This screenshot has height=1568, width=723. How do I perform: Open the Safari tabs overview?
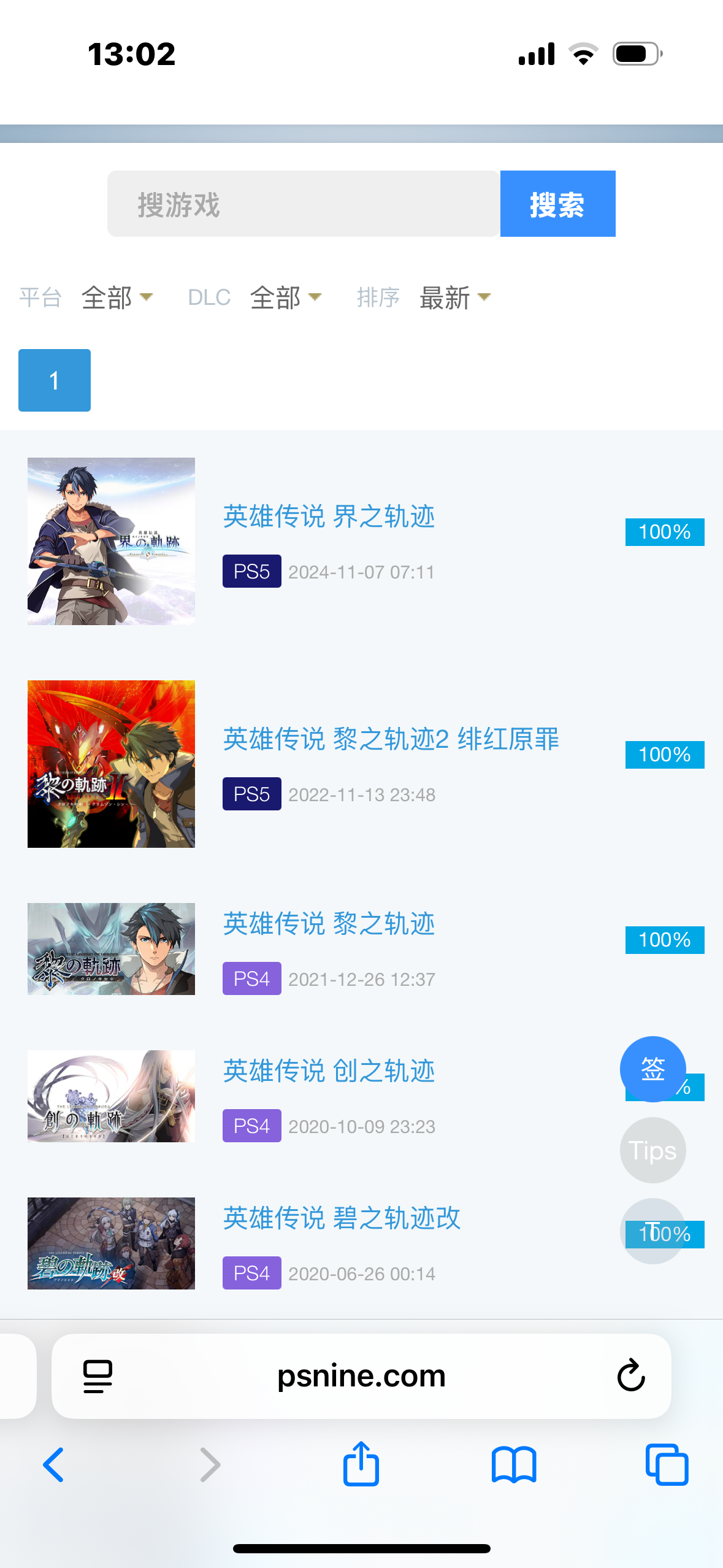click(x=667, y=1465)
